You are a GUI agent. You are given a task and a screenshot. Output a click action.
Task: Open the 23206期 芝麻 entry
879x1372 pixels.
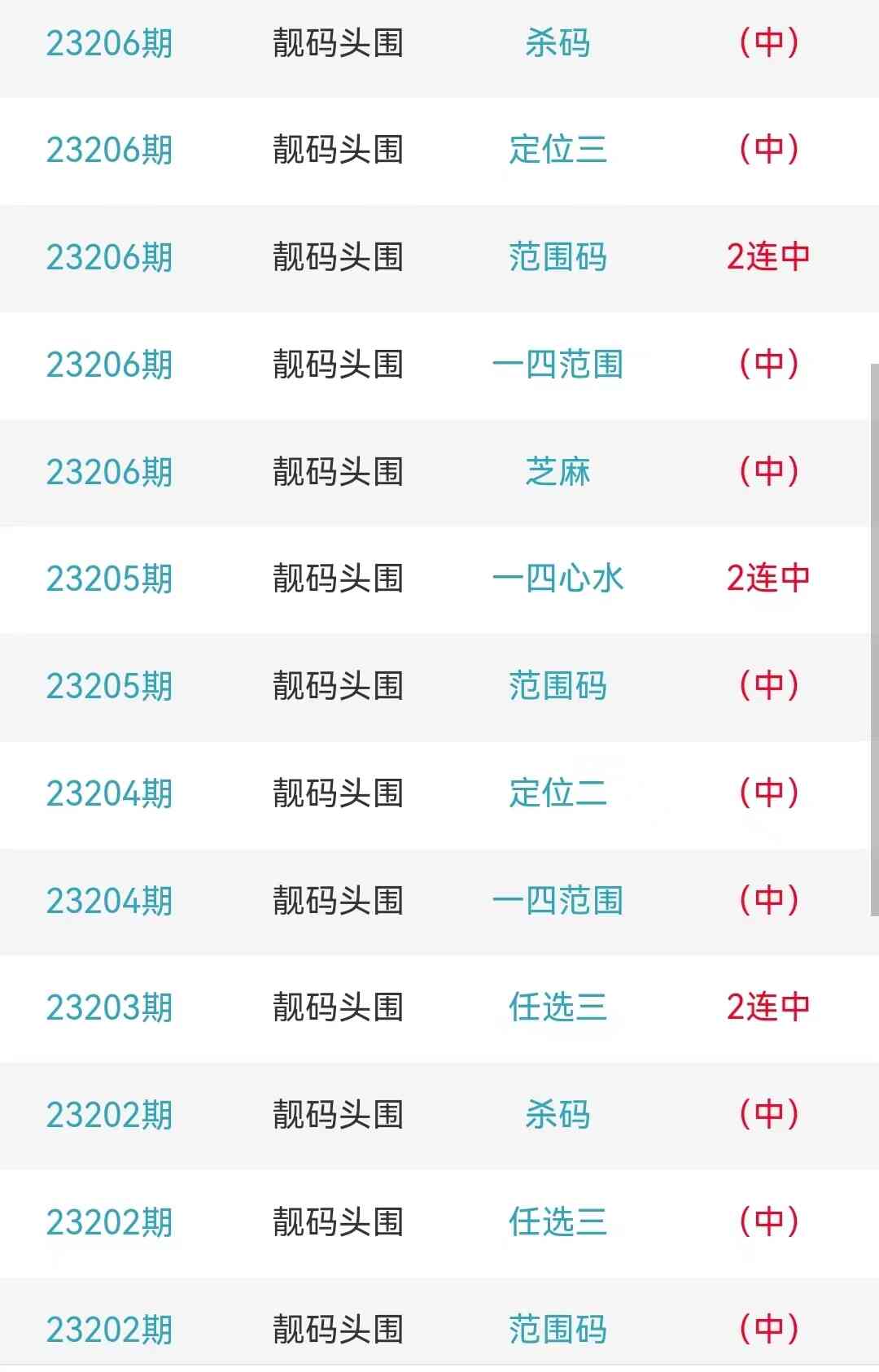pos(558,472)
